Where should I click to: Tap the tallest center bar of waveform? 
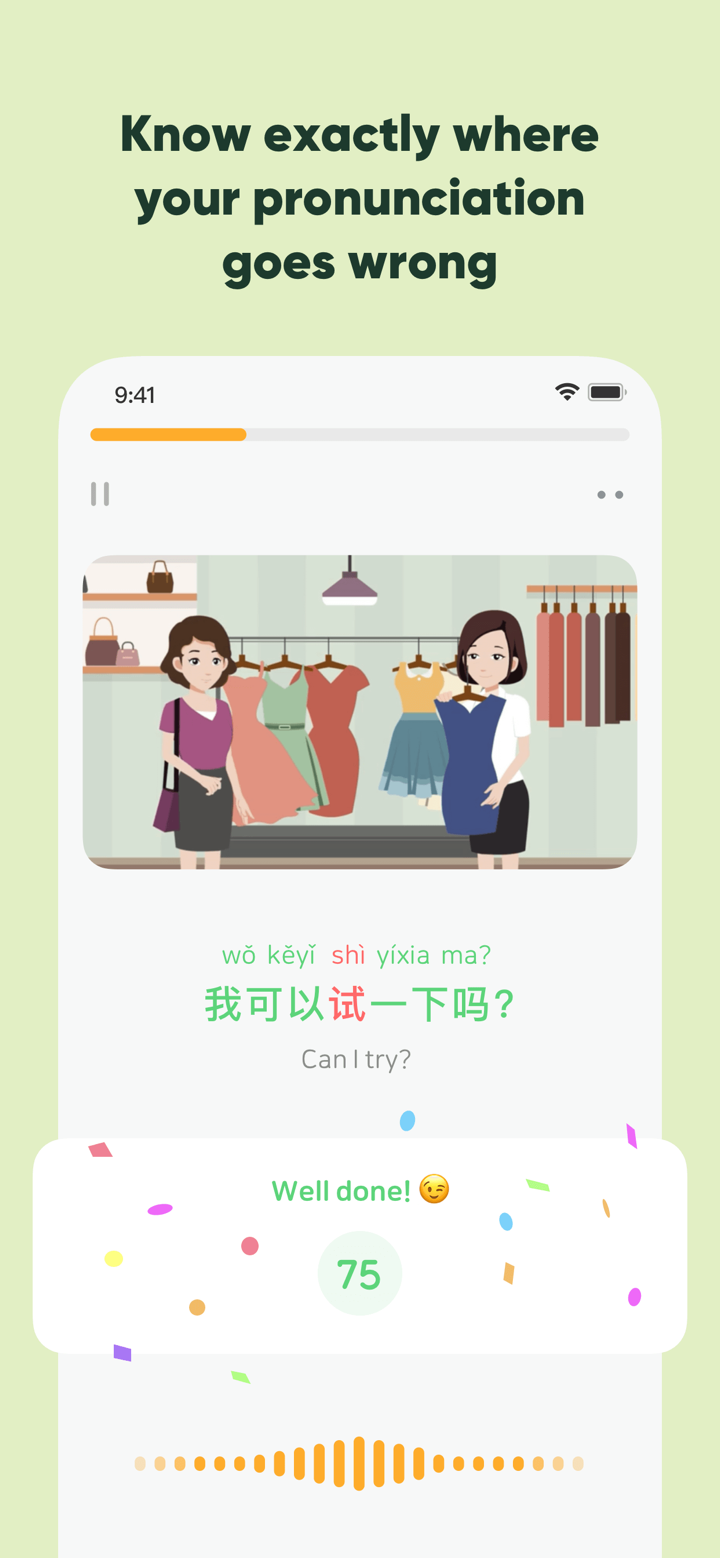360,1460
